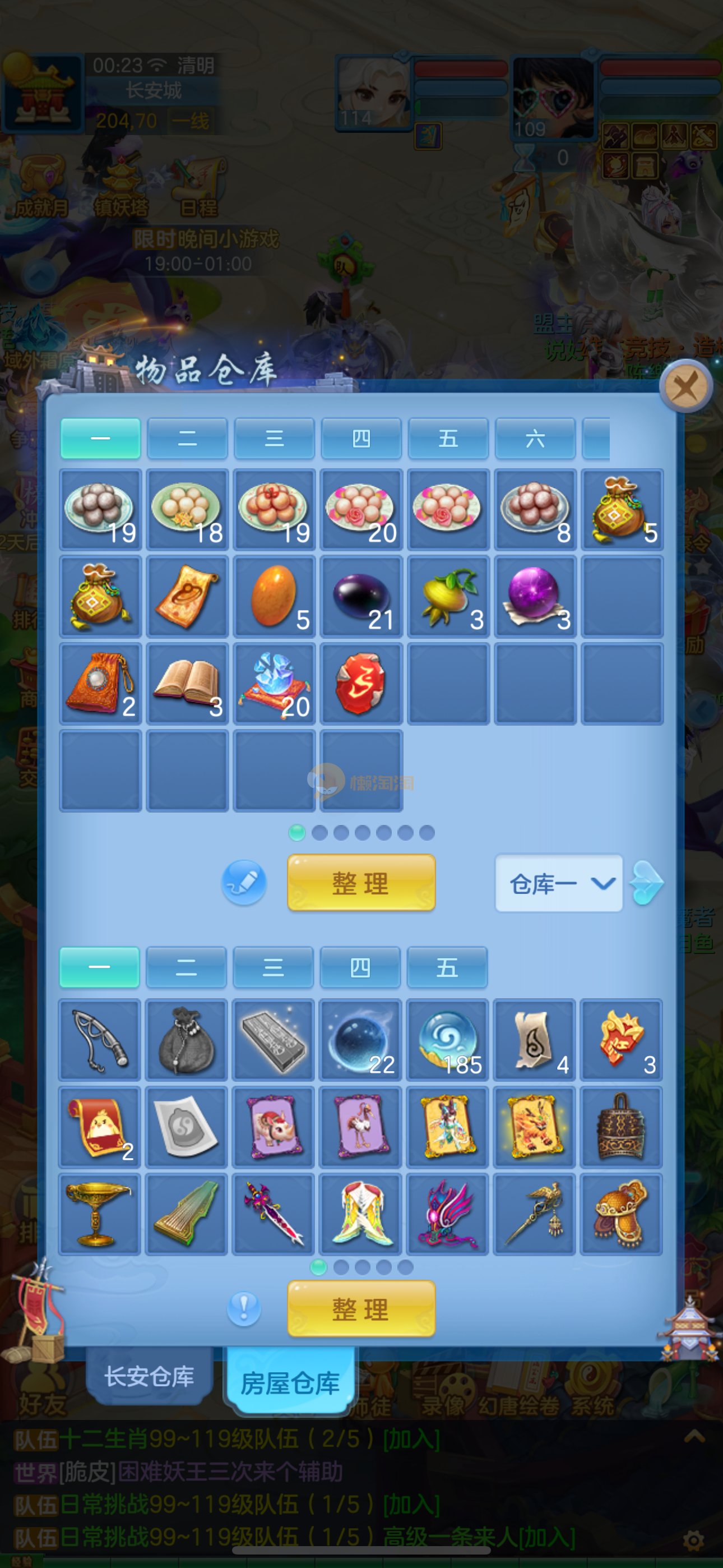Screen dimensions: 723x1568
Task: Open the exclamation info icon
Action: click(243, 1308)
